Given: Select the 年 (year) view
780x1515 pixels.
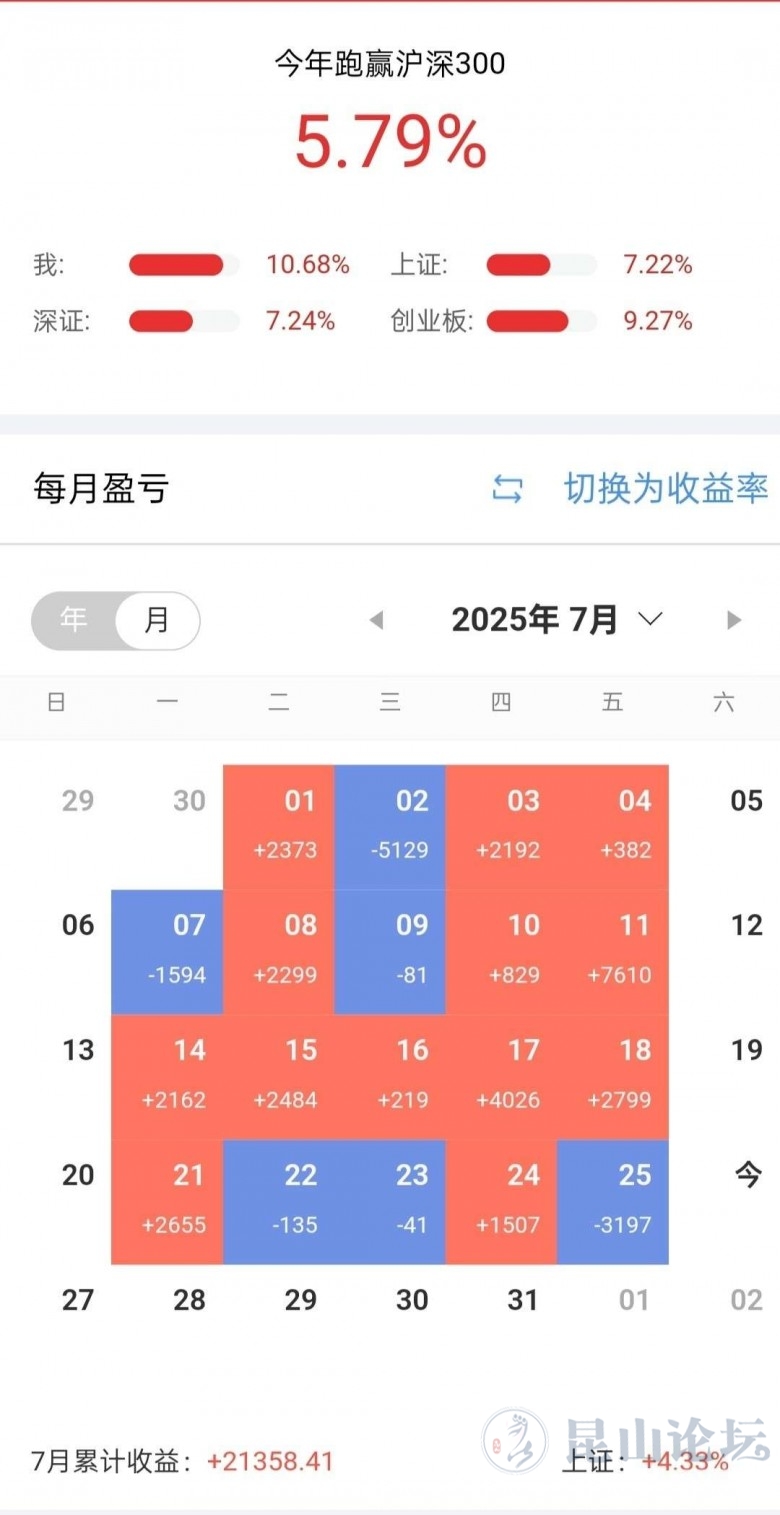Looking at the screenshot, I should 74,620.
